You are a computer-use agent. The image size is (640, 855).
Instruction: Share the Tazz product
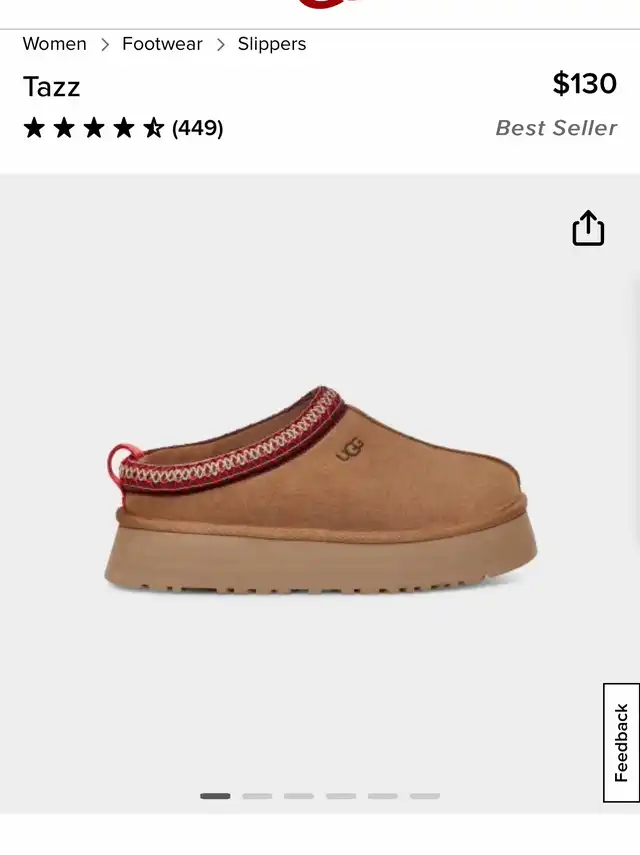pos(588,228)
